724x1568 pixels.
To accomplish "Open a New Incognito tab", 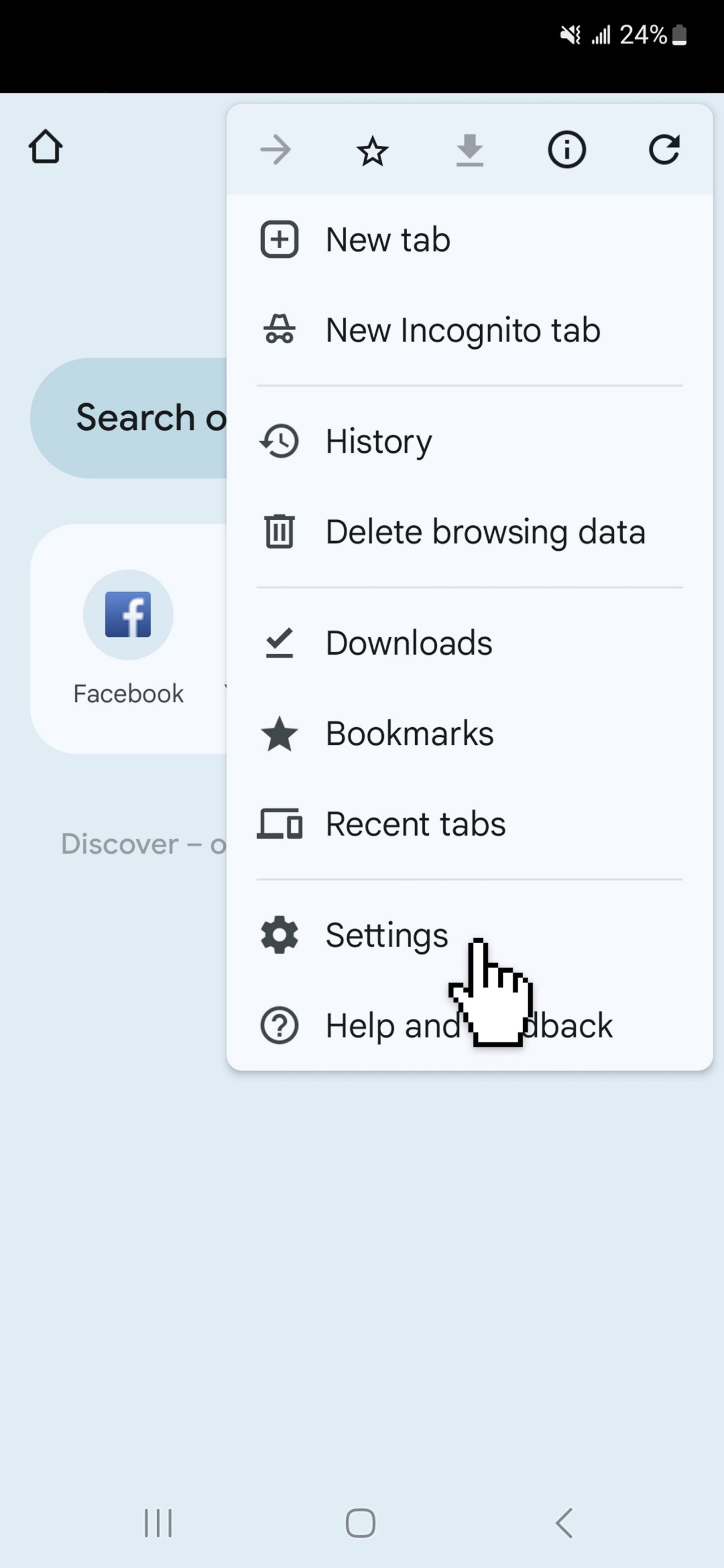I will (x=463, y=331).
